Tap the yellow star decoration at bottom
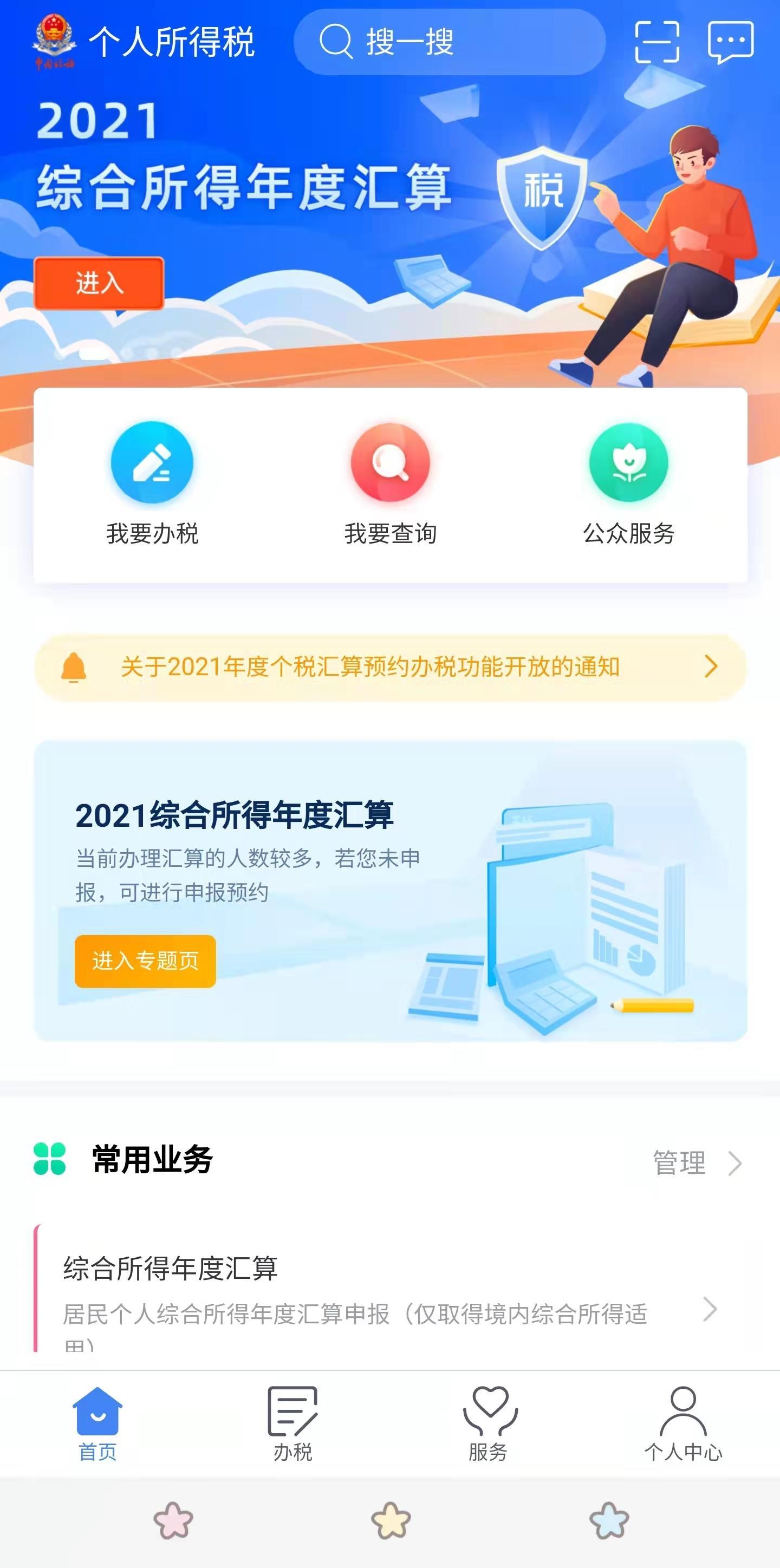Image resolution: width=780 pixels, height=1568 pixels. [391, 1523]
